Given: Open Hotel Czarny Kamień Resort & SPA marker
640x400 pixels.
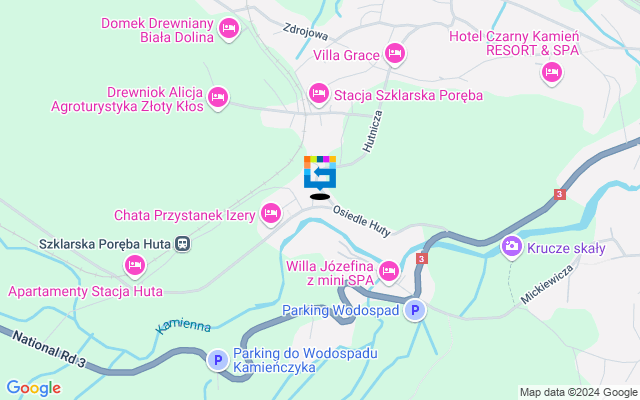Looking at the screenshot, I should click(x=550, y=71).
